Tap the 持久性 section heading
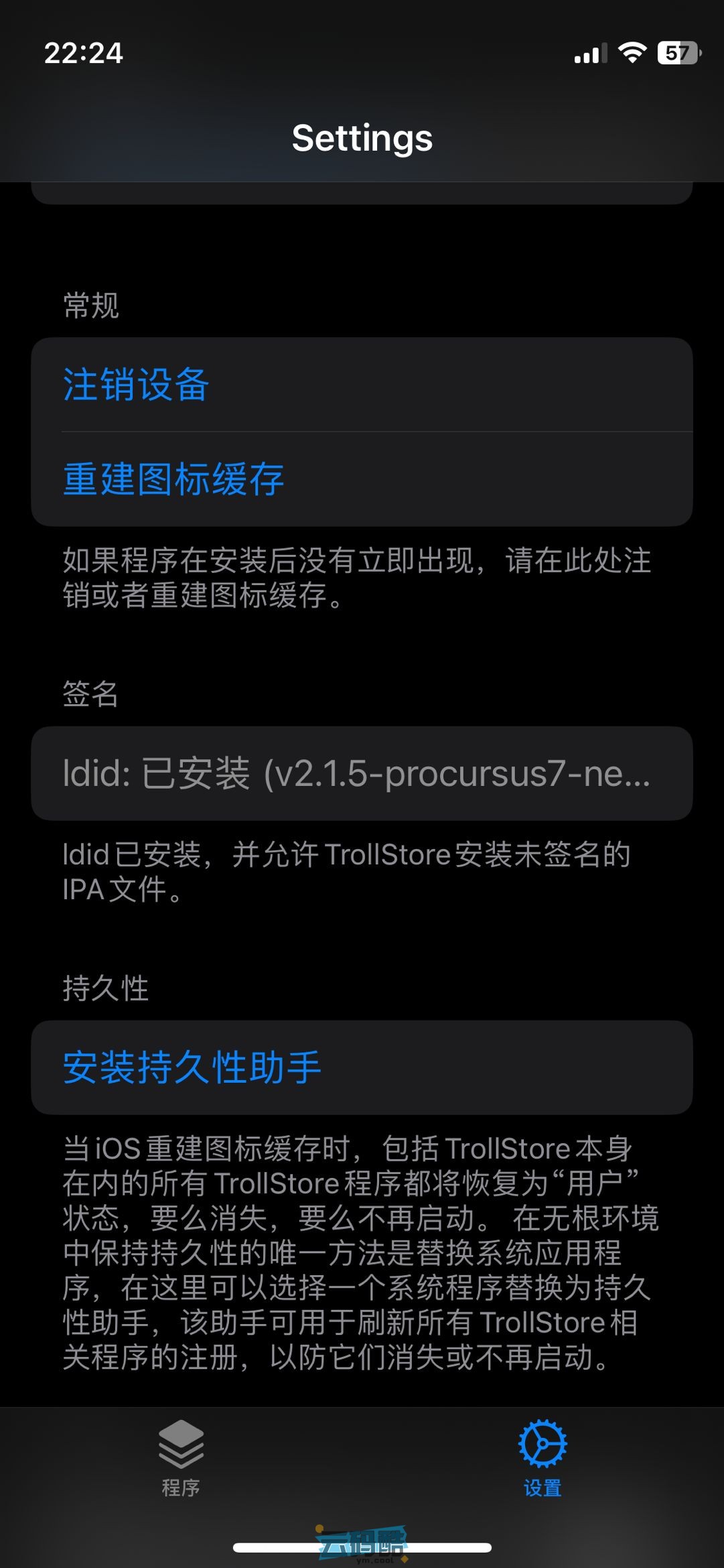Image resolution: width=724 pixels, height=1568 pixels. [105, 987]
